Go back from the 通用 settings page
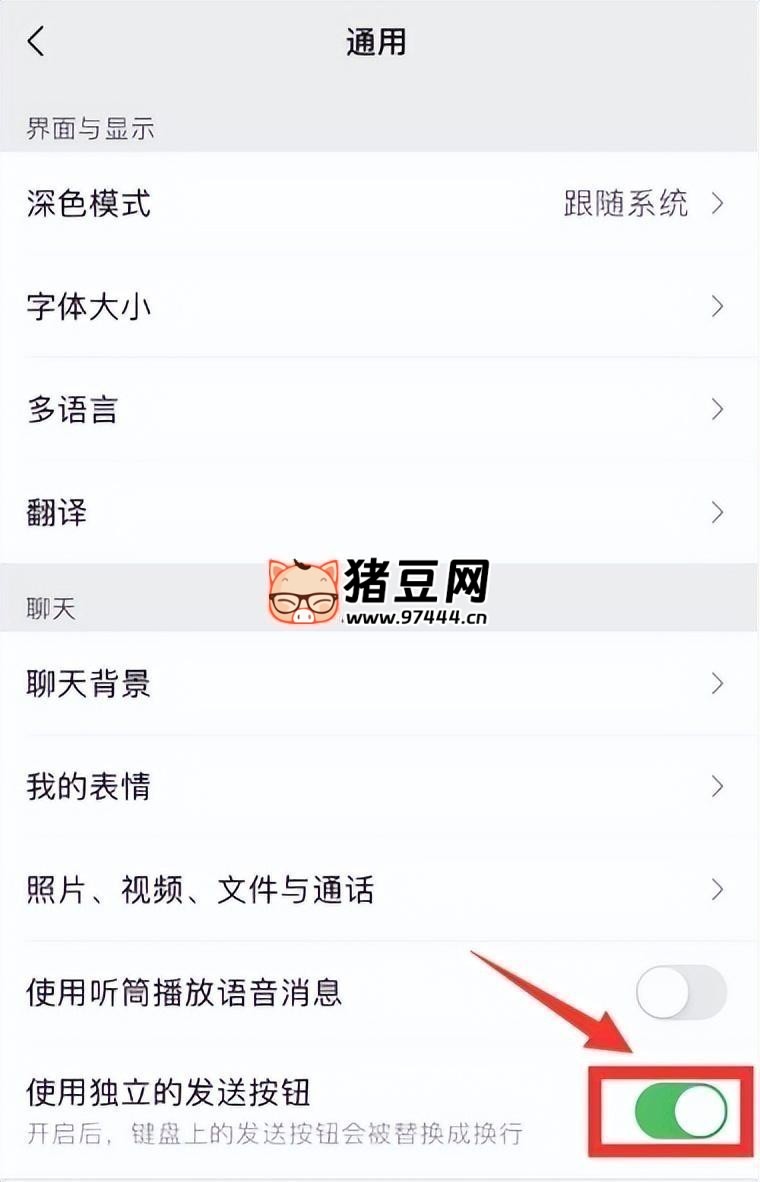This screenshot has height=1182, width=760. [37, 42]
